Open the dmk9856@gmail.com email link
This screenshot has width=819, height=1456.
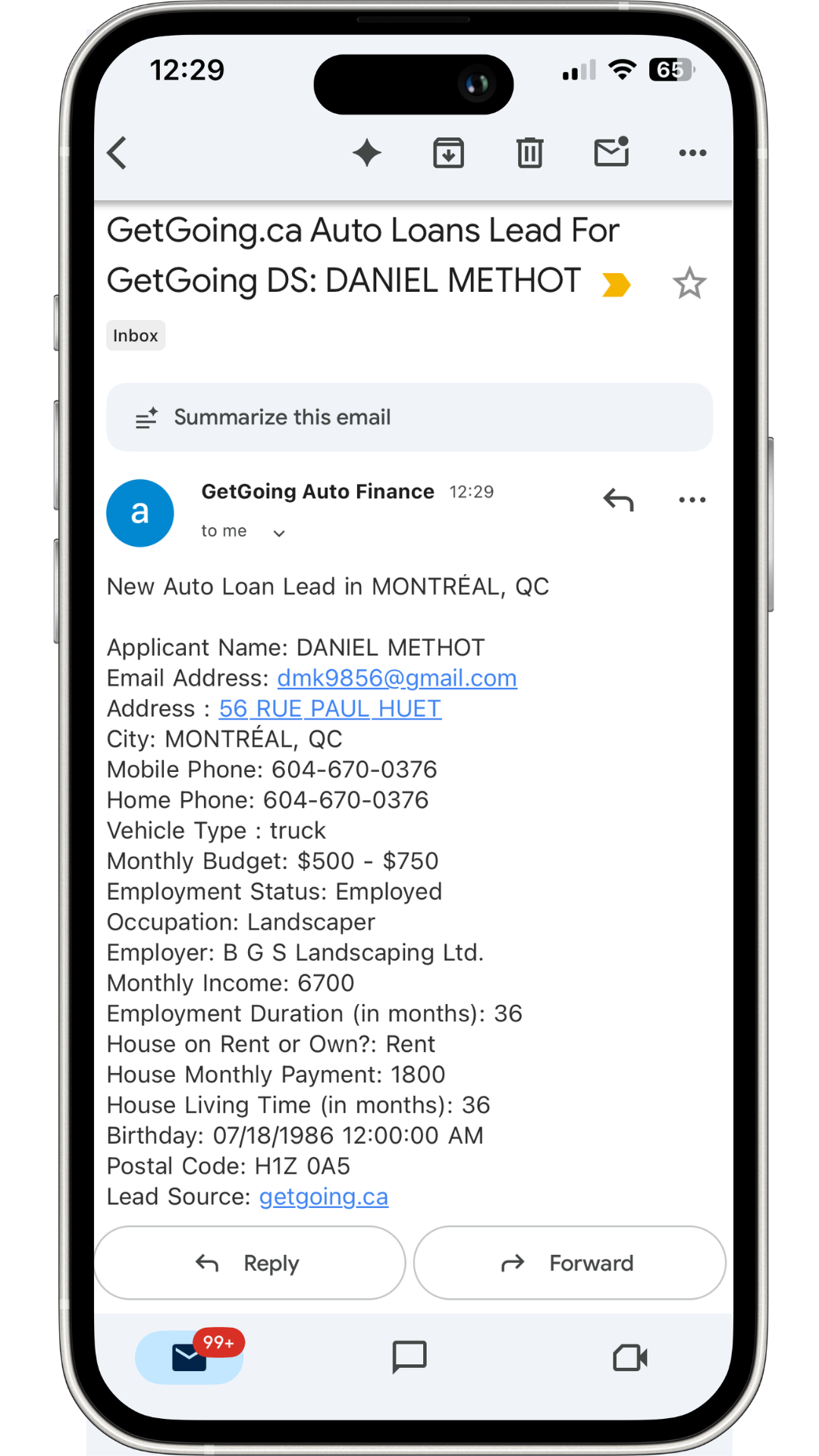pyautogui.click(x=397, y=678)
